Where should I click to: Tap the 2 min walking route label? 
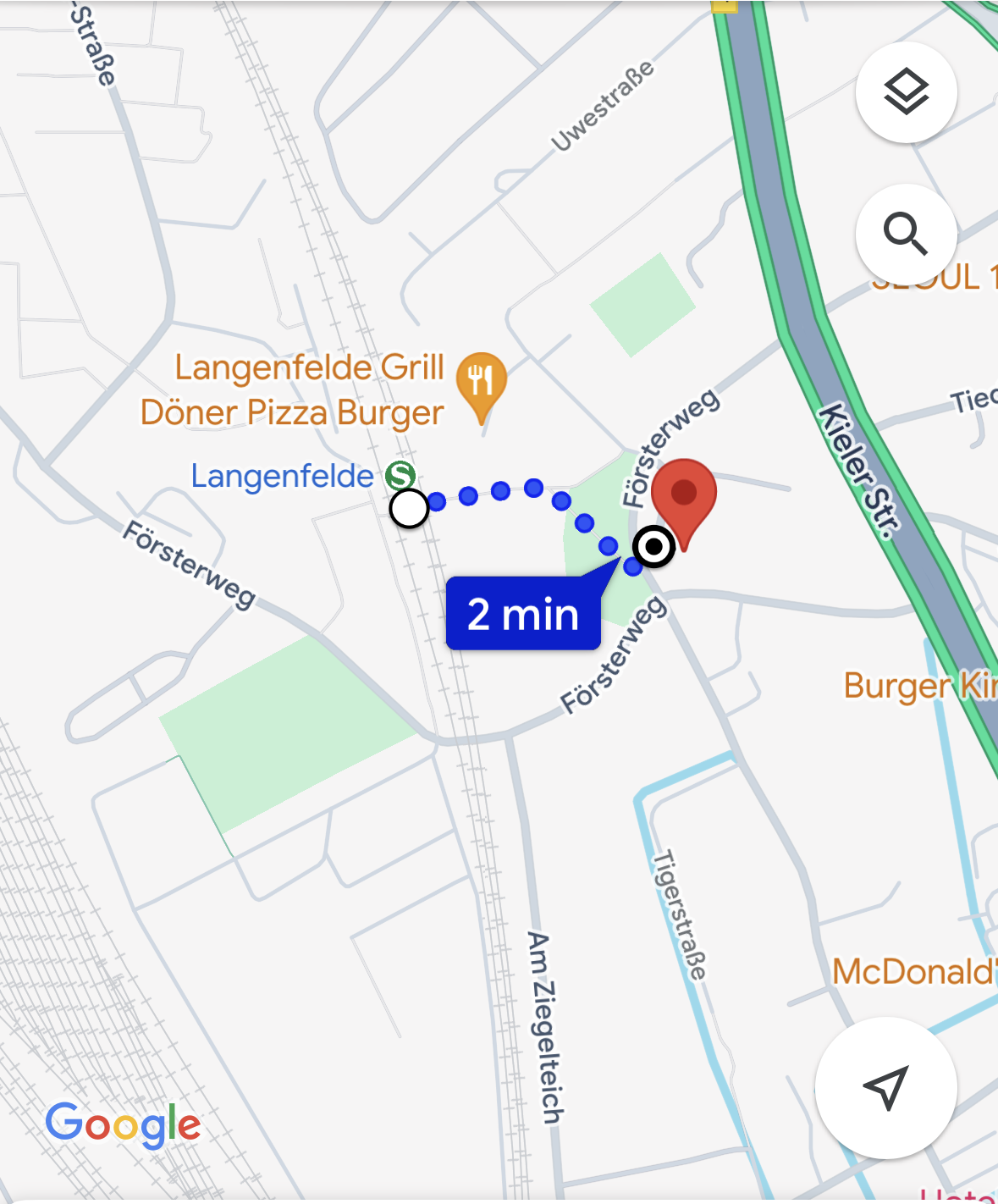tap(523, 614)
